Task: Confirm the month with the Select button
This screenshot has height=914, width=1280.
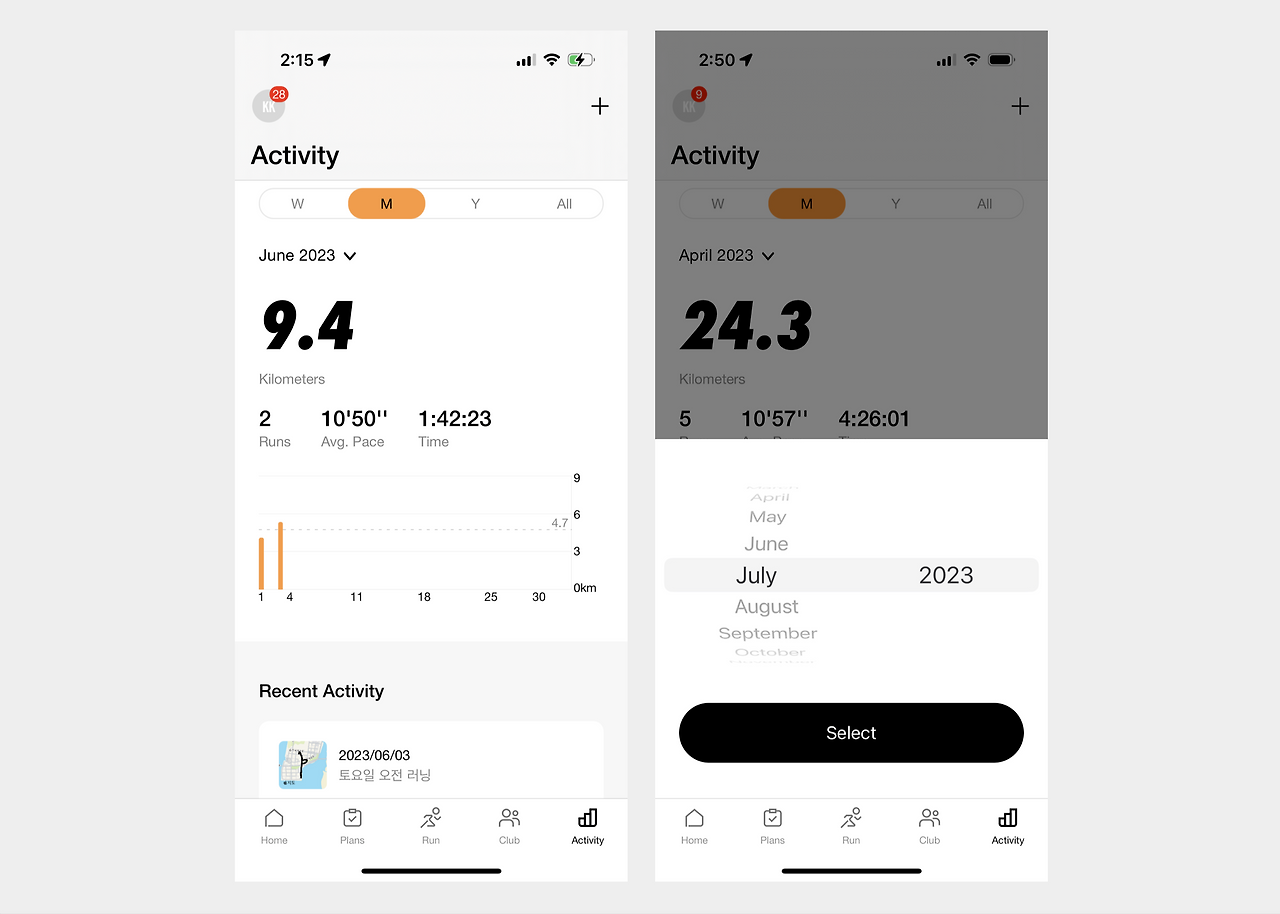Action: click(x=851, y=733)
